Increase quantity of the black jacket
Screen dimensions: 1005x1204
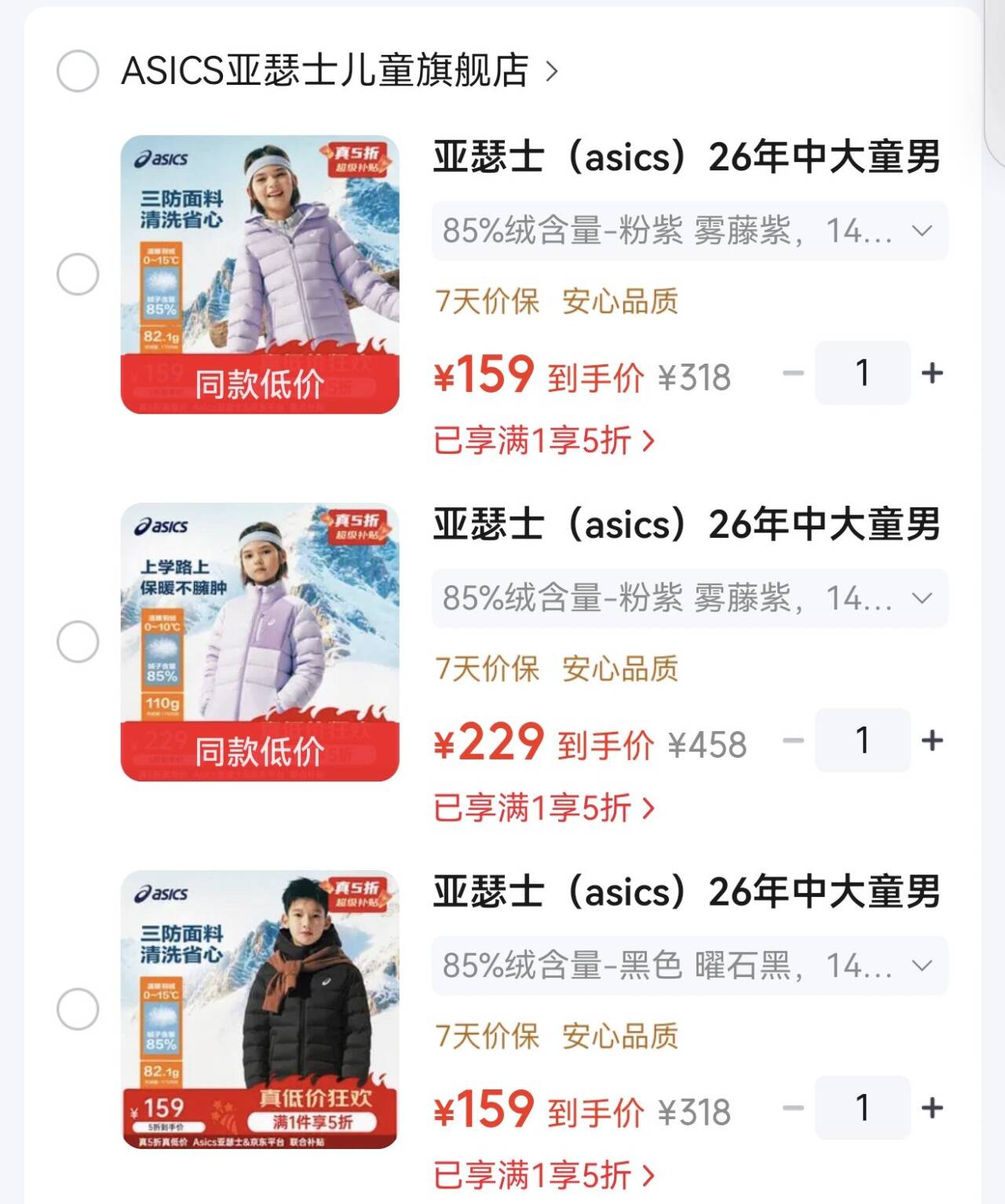pyautogui.click(x=932, y=1108)
